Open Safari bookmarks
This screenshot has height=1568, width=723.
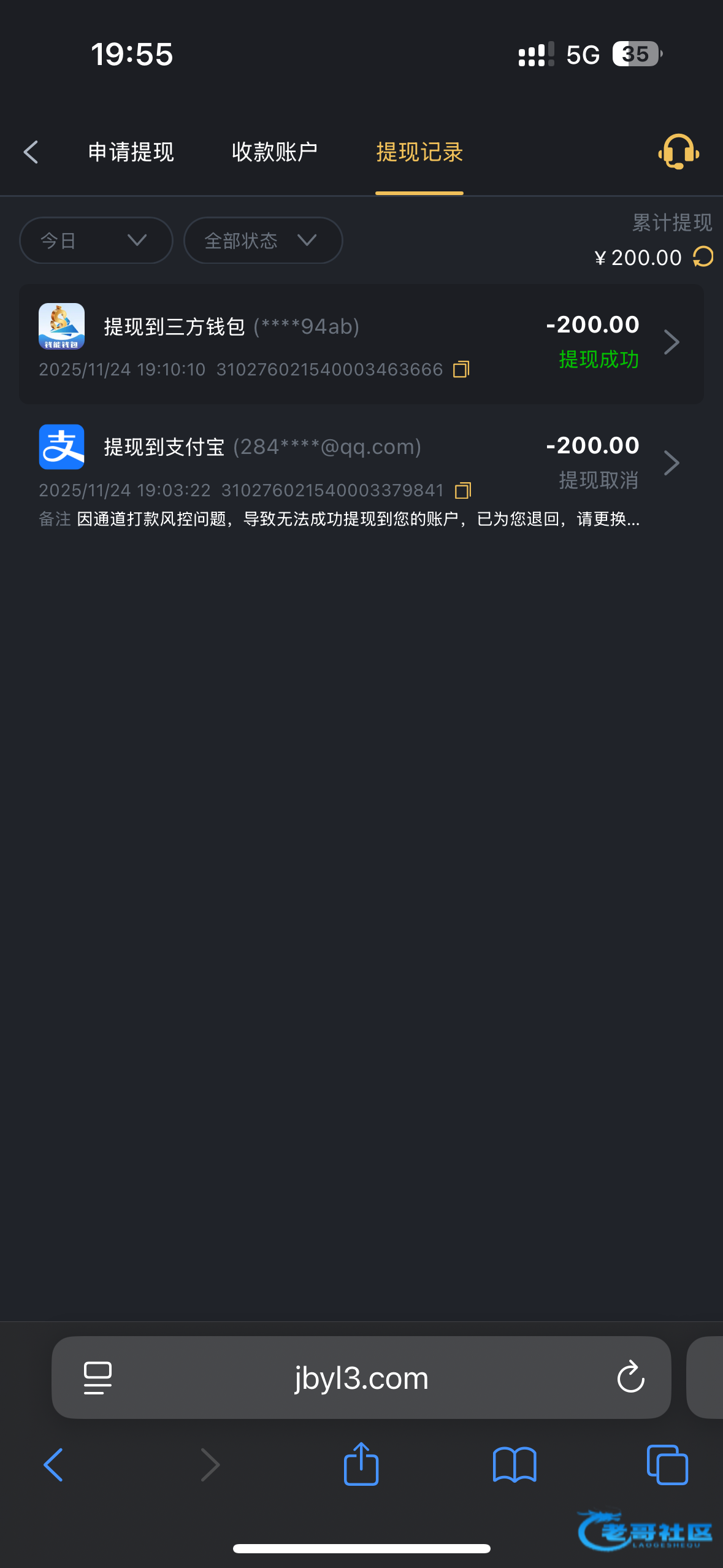click(515, 1465)
